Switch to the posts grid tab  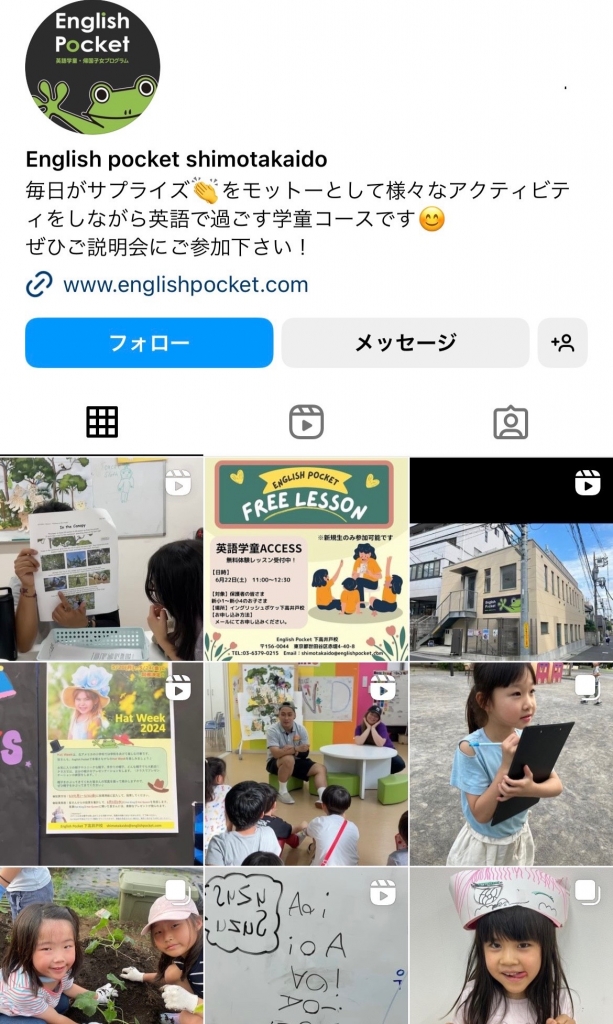[x=102, y=422]
